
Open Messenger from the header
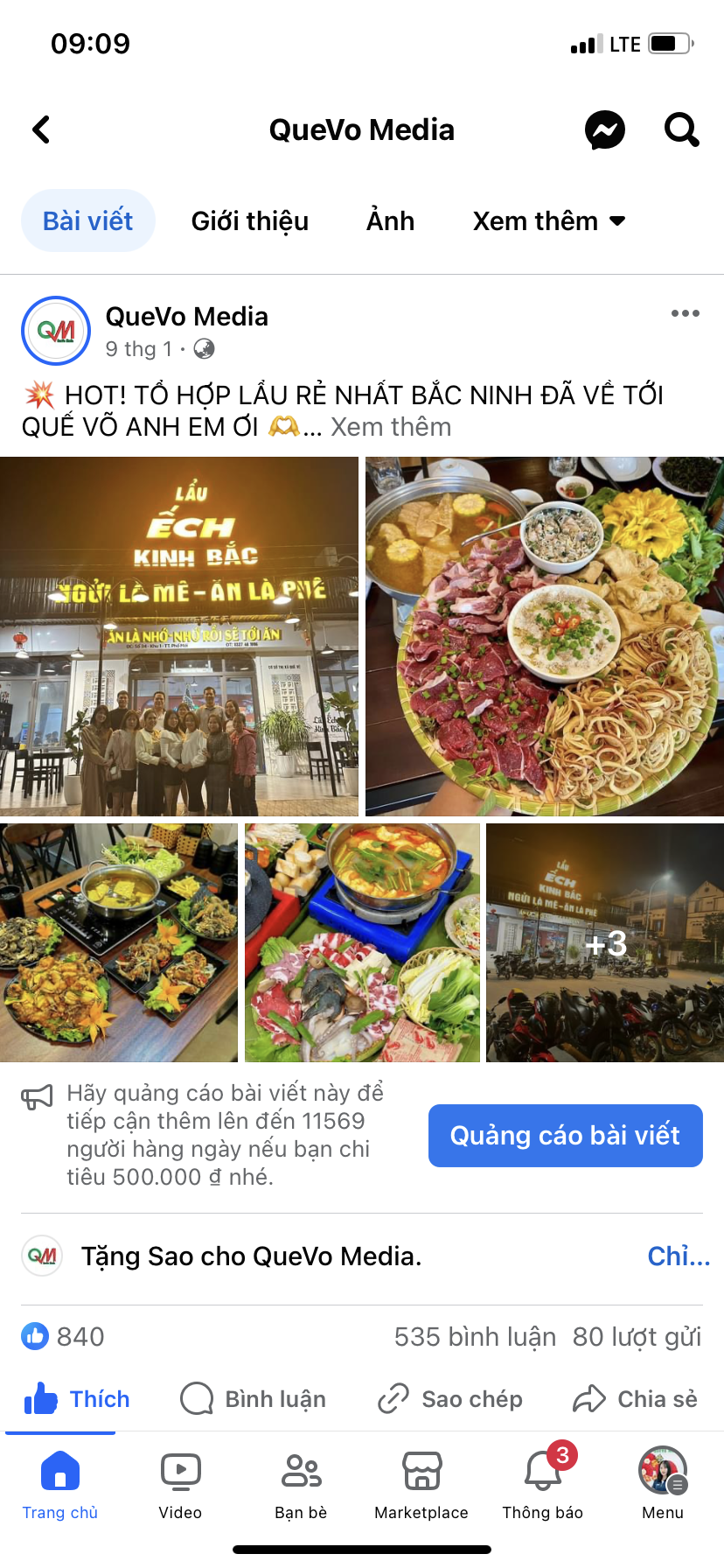[x=605, y=130]
